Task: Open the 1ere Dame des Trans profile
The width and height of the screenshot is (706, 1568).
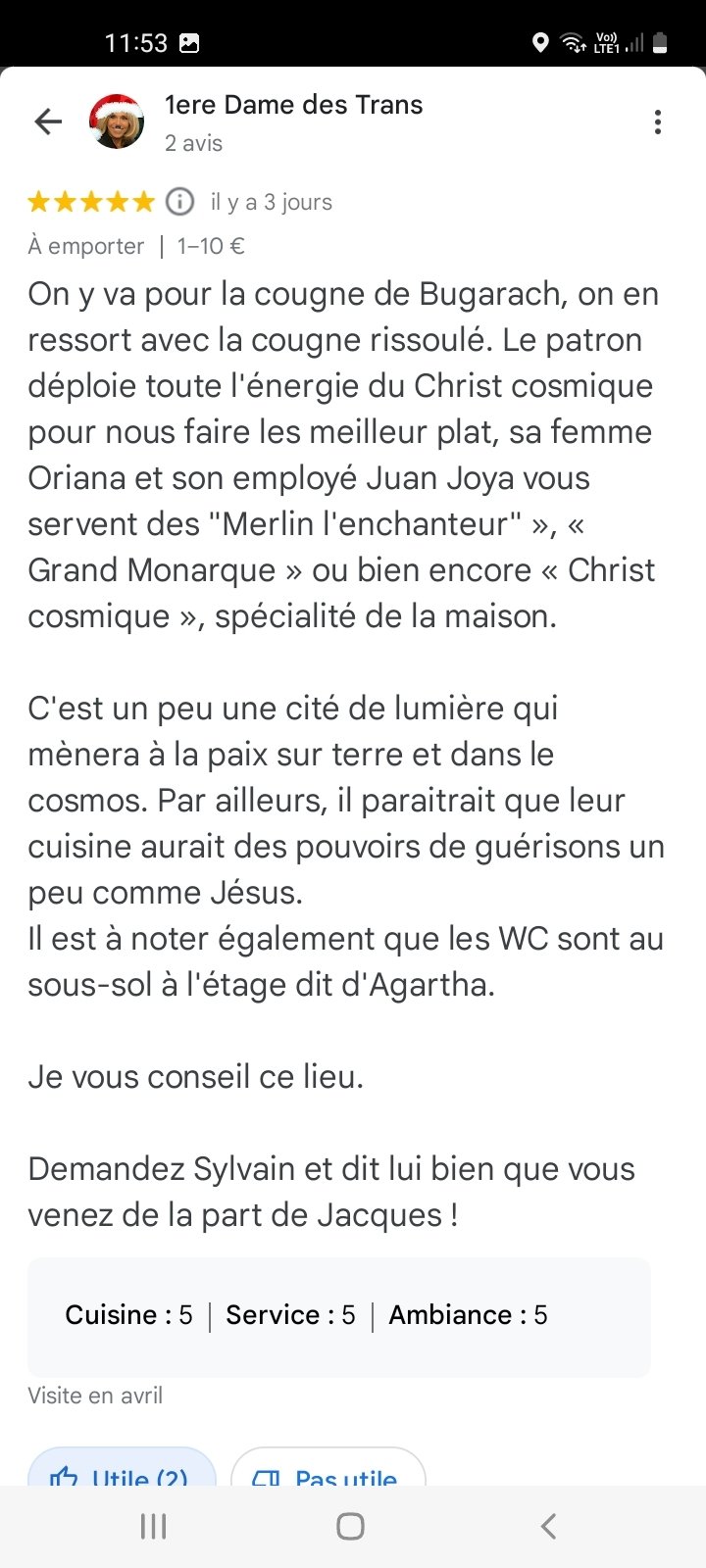Action: pos(293,105)
